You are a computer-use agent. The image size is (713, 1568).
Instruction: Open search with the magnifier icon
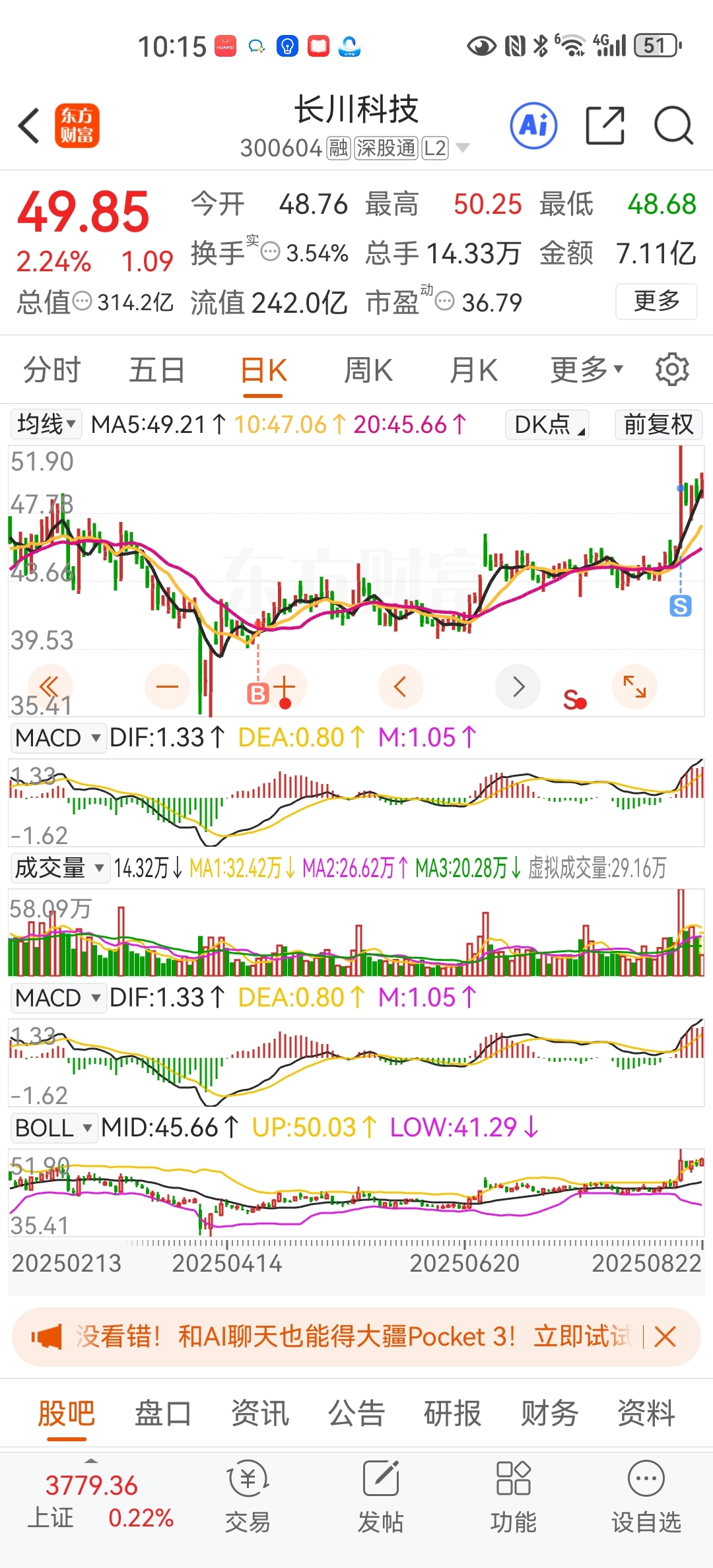[x=673, y=125]
